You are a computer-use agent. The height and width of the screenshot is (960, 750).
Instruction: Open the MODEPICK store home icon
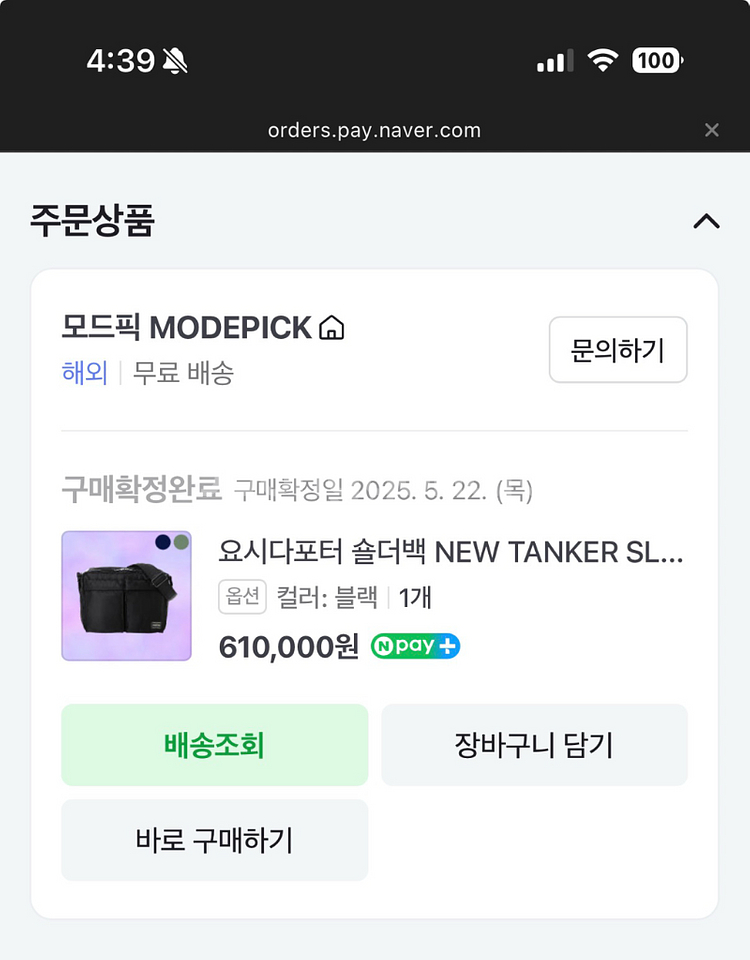tap(334, 325)
